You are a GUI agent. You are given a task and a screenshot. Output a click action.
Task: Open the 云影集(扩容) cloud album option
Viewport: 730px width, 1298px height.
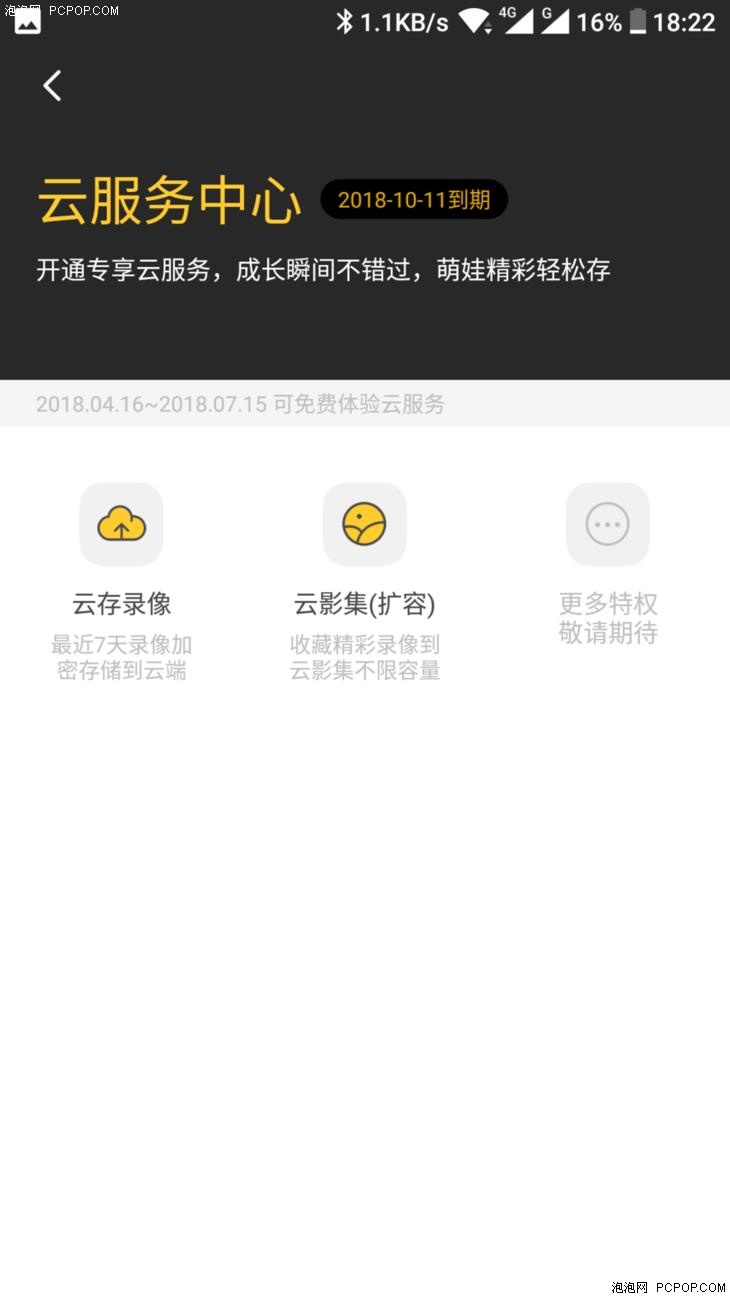(364, 524)
